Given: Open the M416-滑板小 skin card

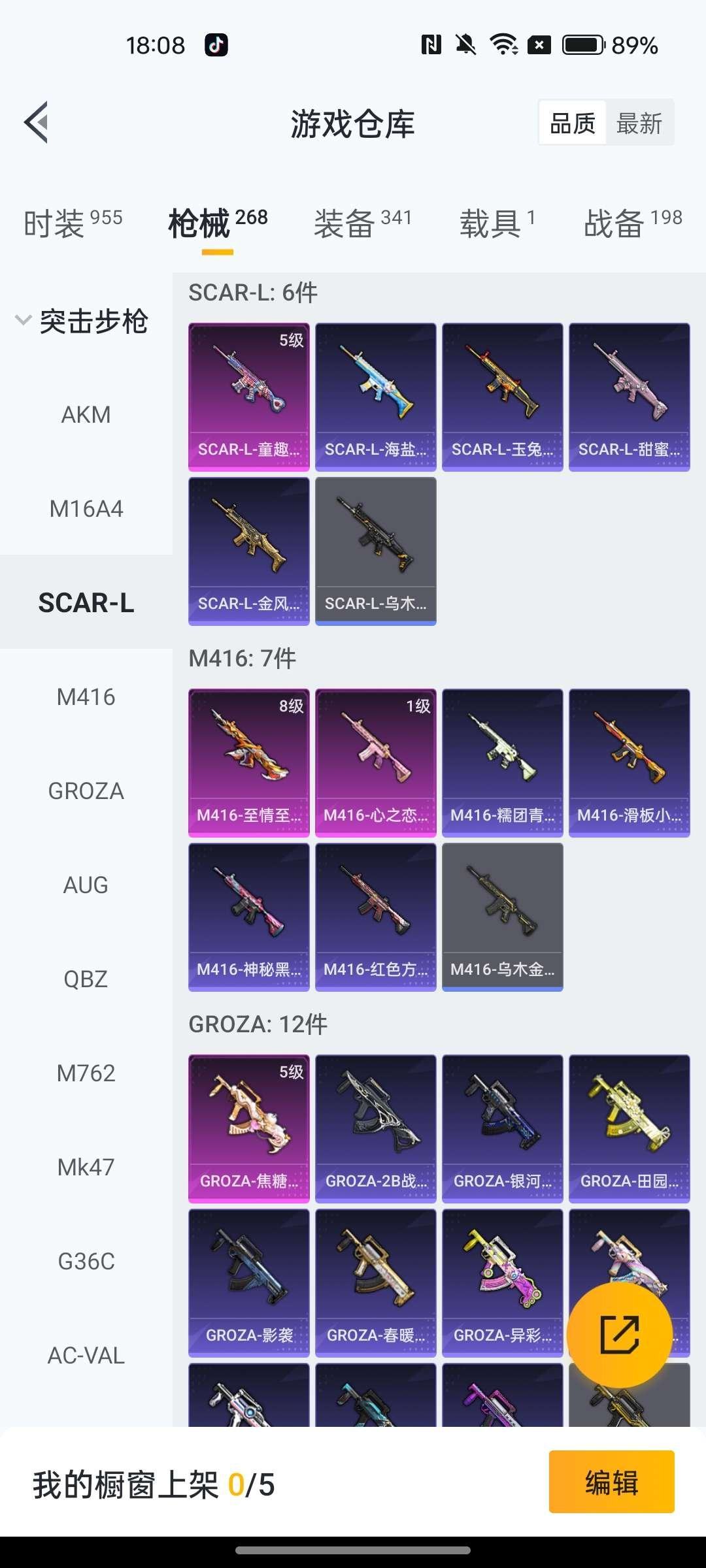Looking at the screenshot, I should pos(629,762).
